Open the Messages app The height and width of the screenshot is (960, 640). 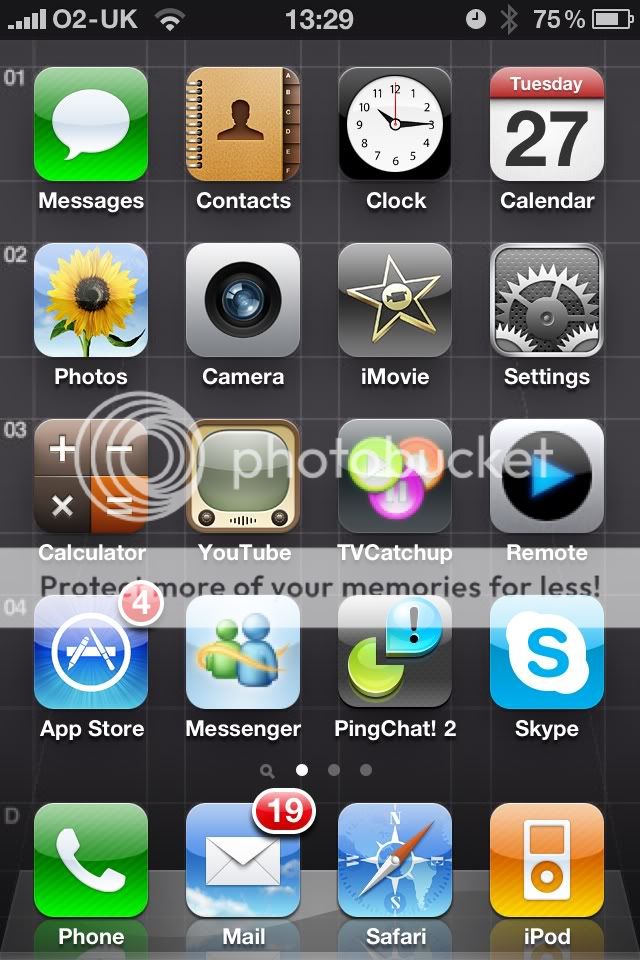91,124
